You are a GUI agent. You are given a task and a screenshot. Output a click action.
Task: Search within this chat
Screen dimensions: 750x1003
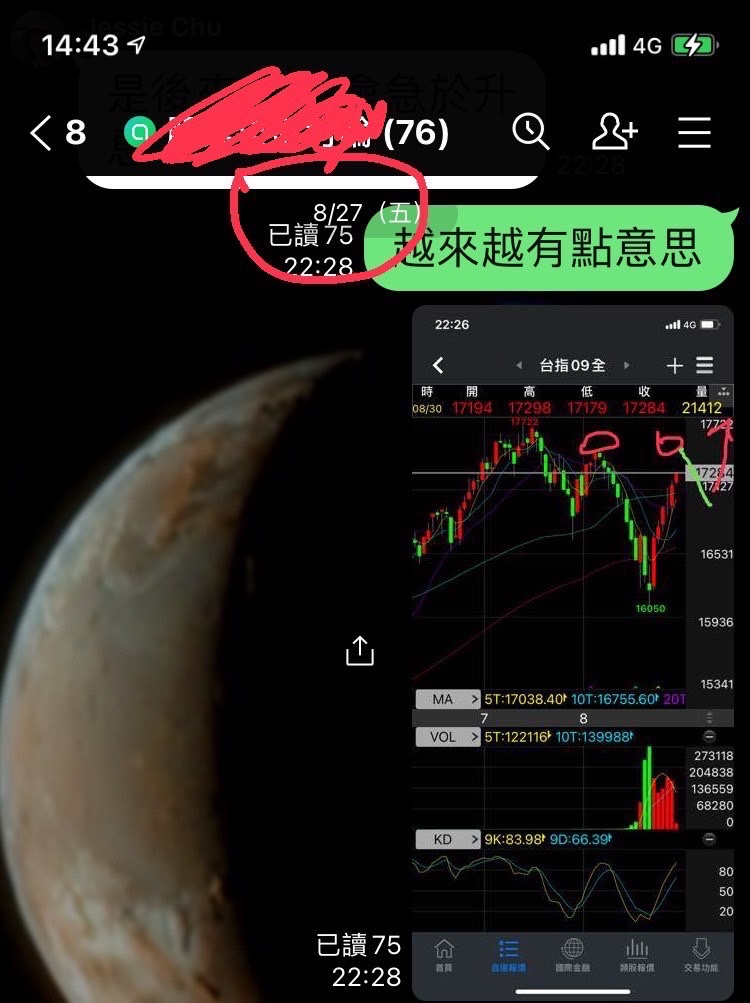[x=531, y=131]
